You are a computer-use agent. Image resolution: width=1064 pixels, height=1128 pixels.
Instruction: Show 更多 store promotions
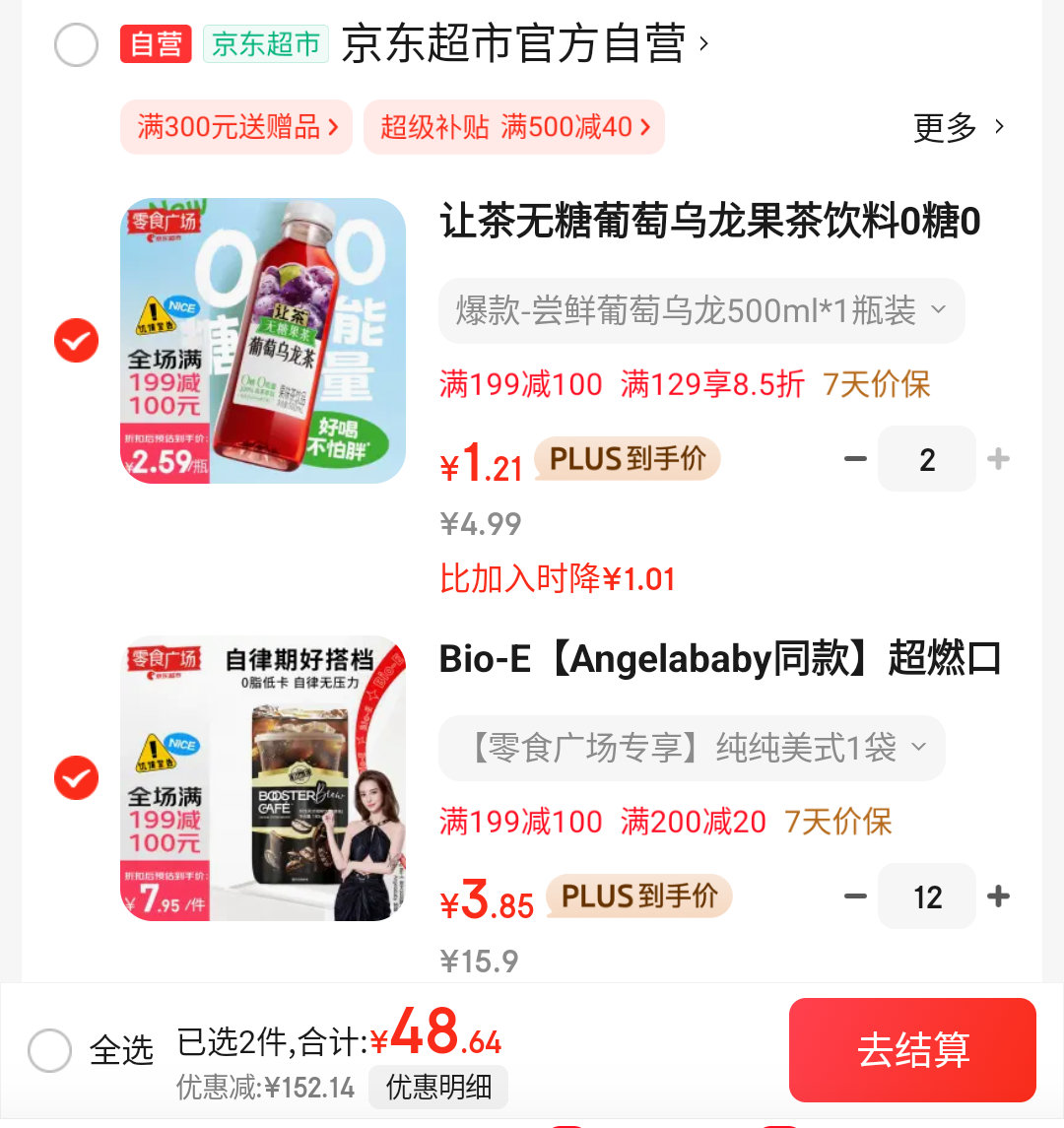(958, 127)
